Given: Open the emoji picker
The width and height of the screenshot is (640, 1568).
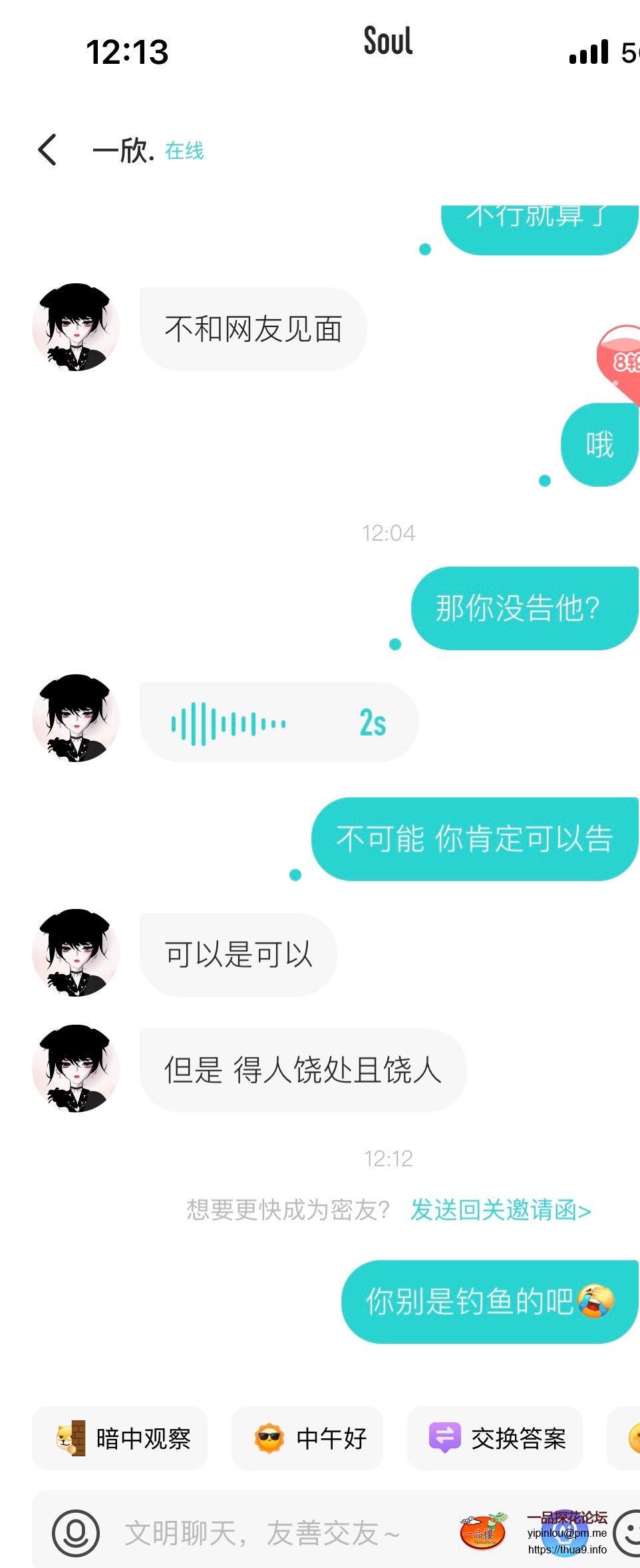Looking at the screenshot, I should [x=629, y=1533].
